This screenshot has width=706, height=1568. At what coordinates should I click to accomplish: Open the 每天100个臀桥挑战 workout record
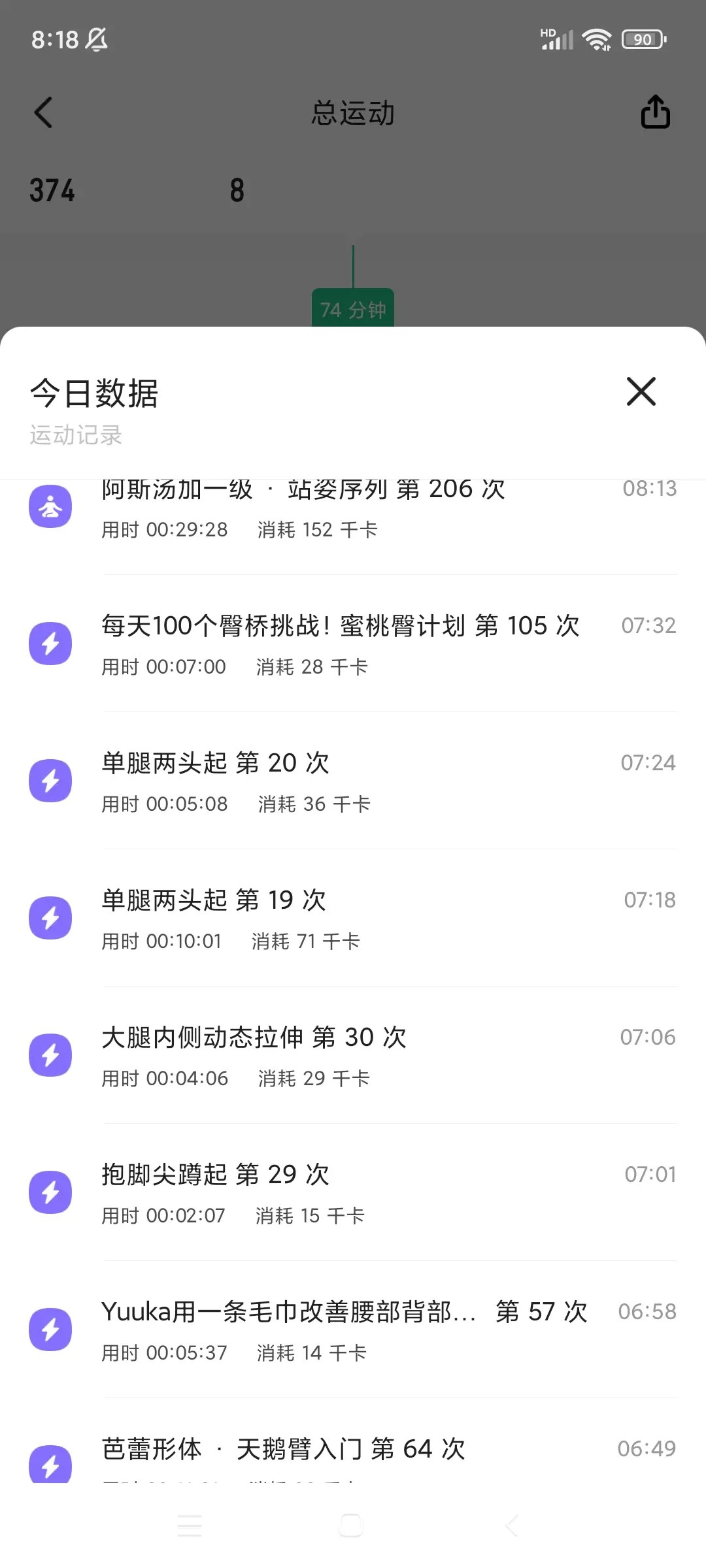tap(353, 644)
